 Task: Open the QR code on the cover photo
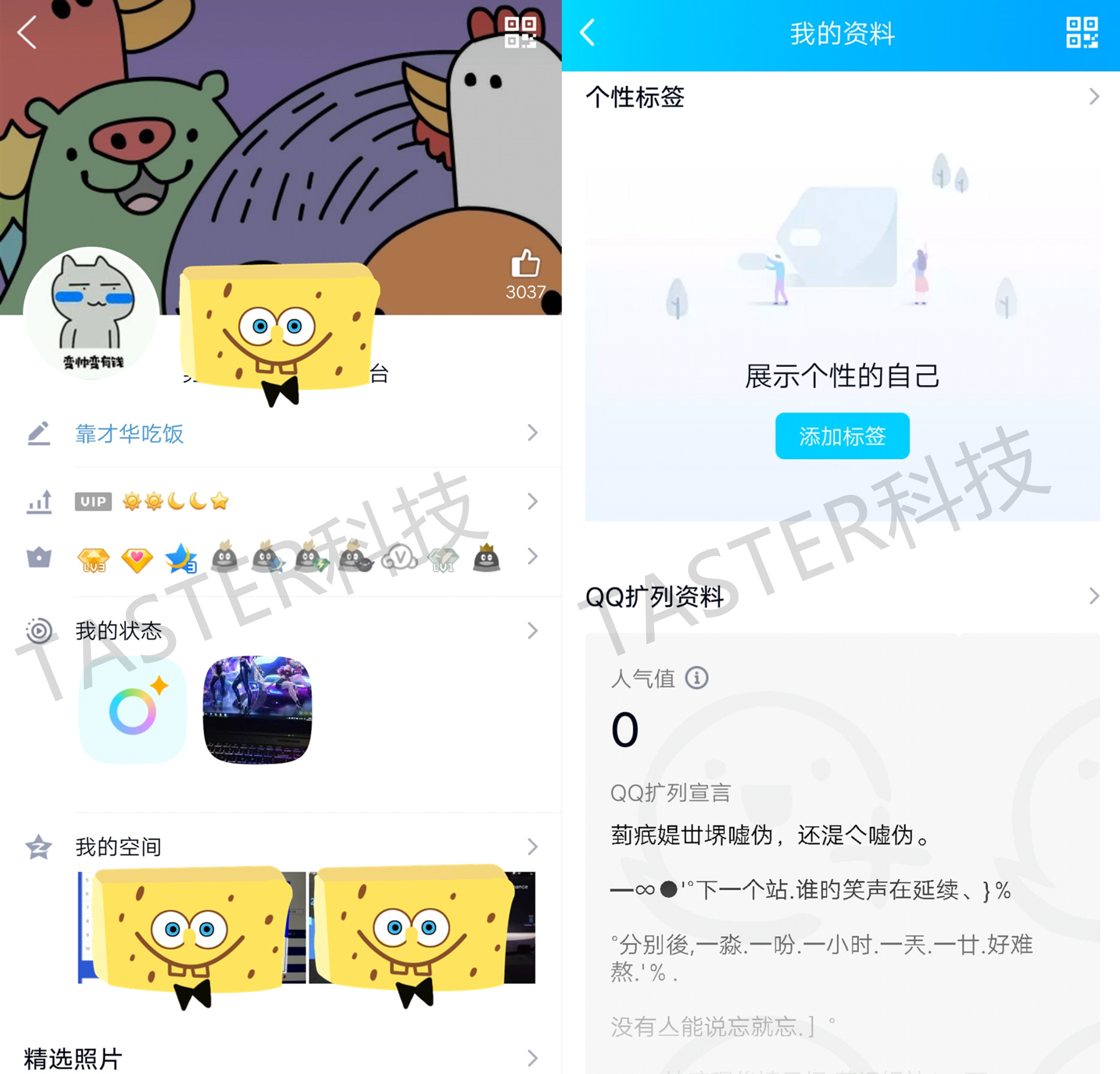520,32
